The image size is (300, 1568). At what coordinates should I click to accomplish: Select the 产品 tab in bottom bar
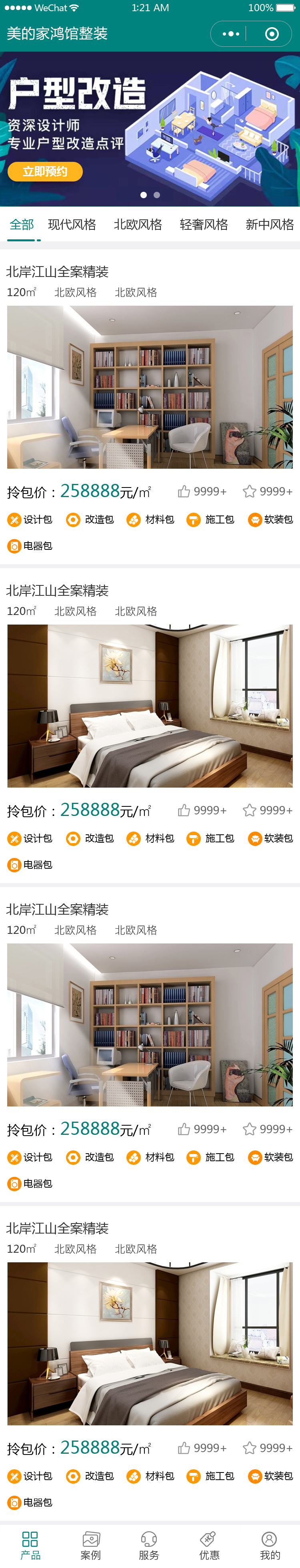pyautogui.click(x=30, y=1546)
